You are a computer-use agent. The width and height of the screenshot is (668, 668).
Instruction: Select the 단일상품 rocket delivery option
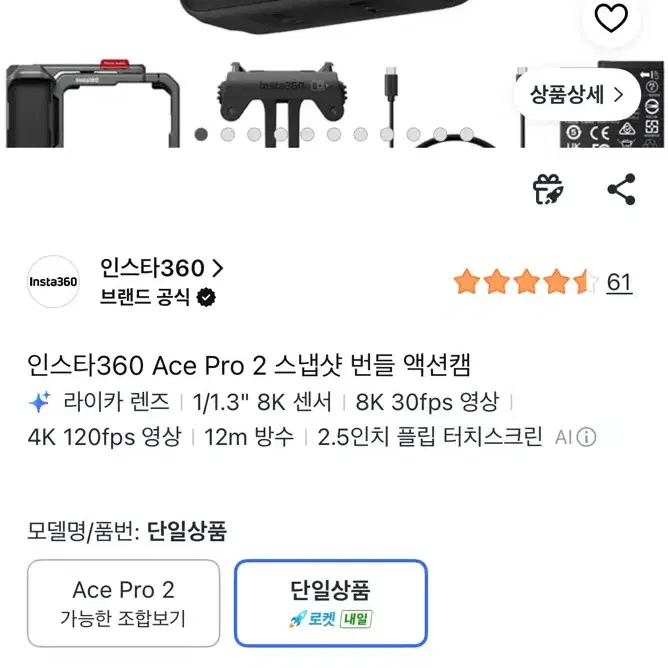coord(331,603)
